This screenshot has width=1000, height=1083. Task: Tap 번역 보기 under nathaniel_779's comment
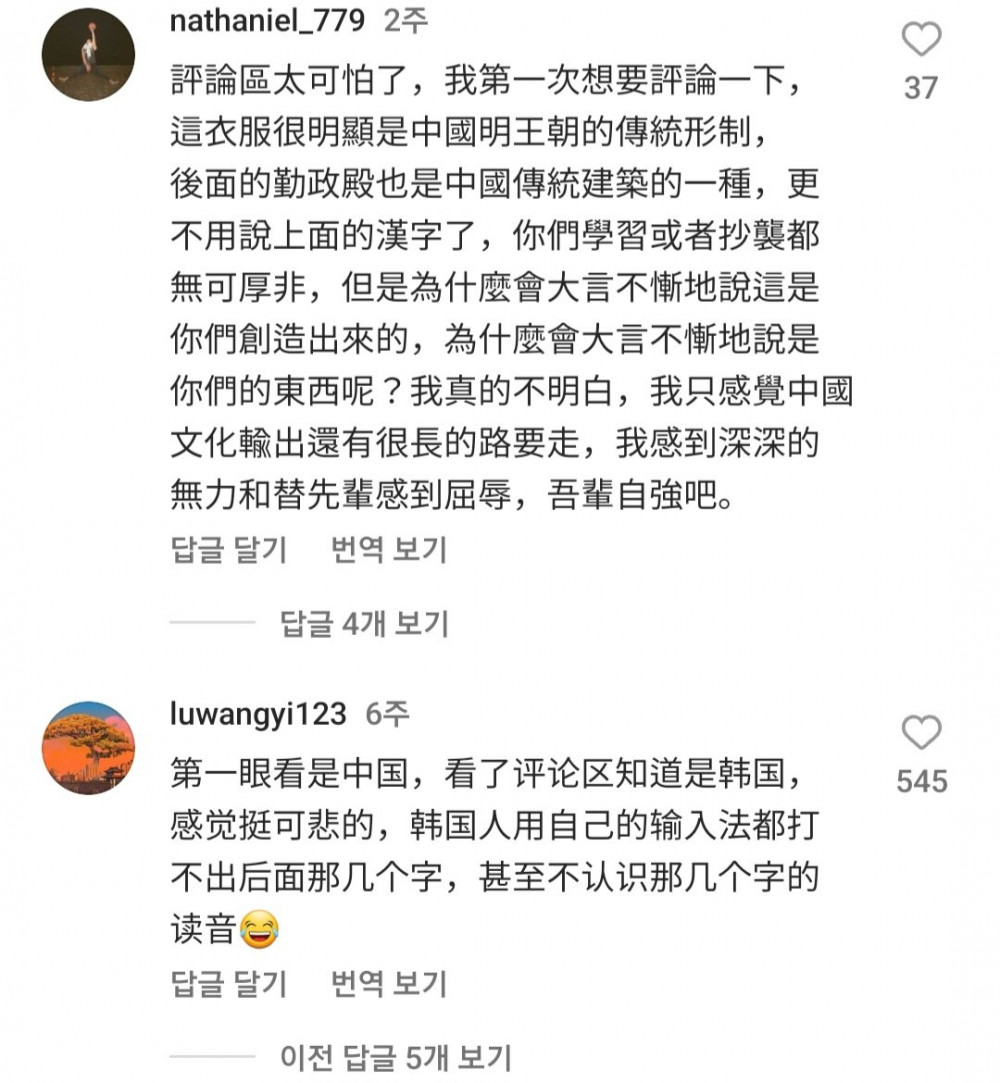coord(389,550)
